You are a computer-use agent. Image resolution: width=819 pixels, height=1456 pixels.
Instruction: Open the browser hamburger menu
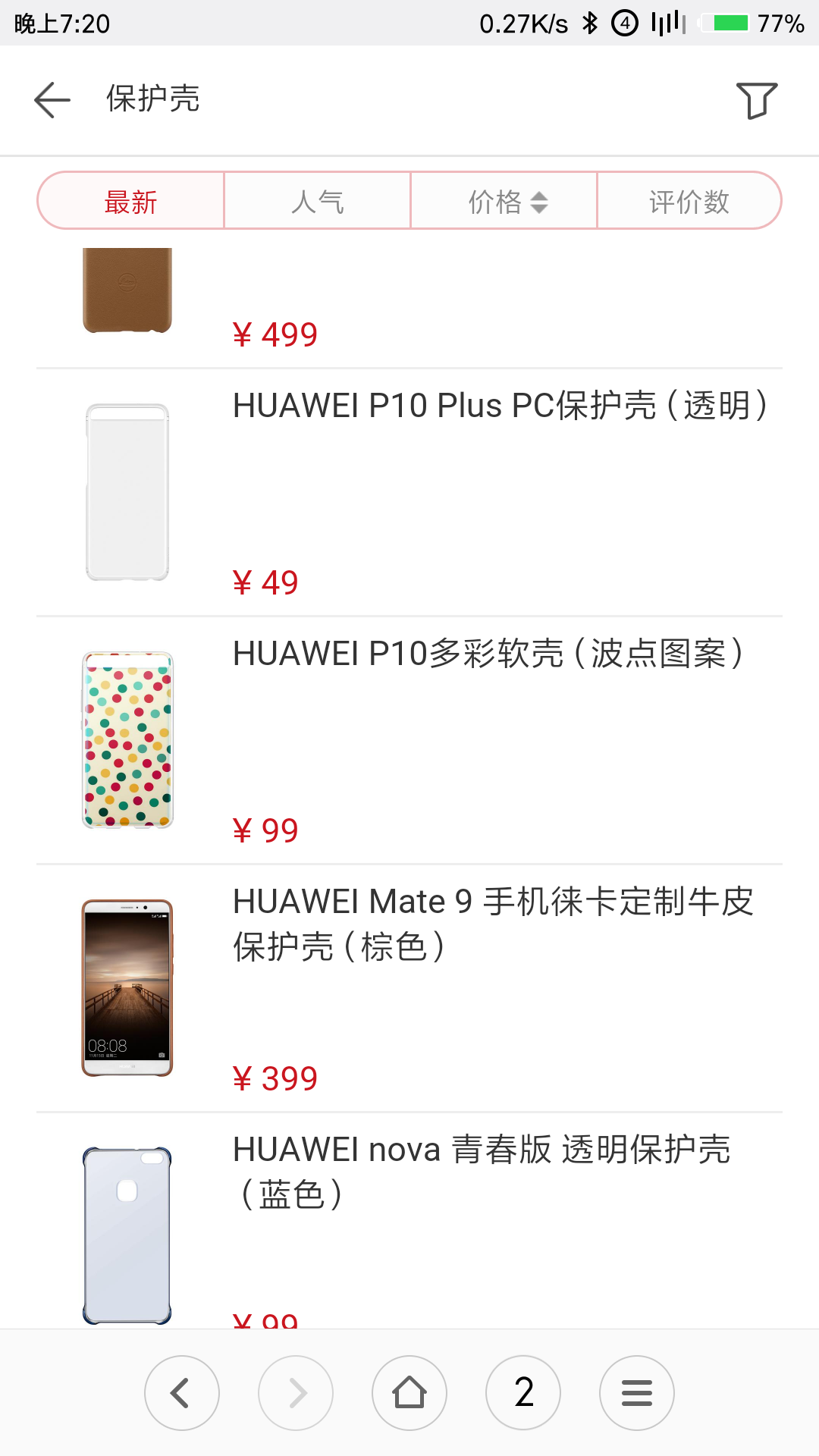pos(637,1393)
